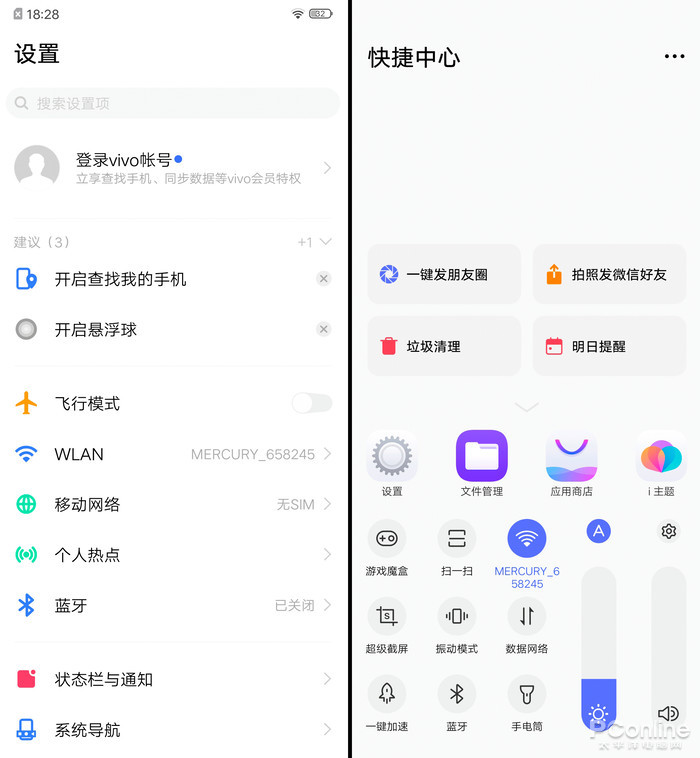
Task: Open Bluetooth settings row
Action: point(173,605)
